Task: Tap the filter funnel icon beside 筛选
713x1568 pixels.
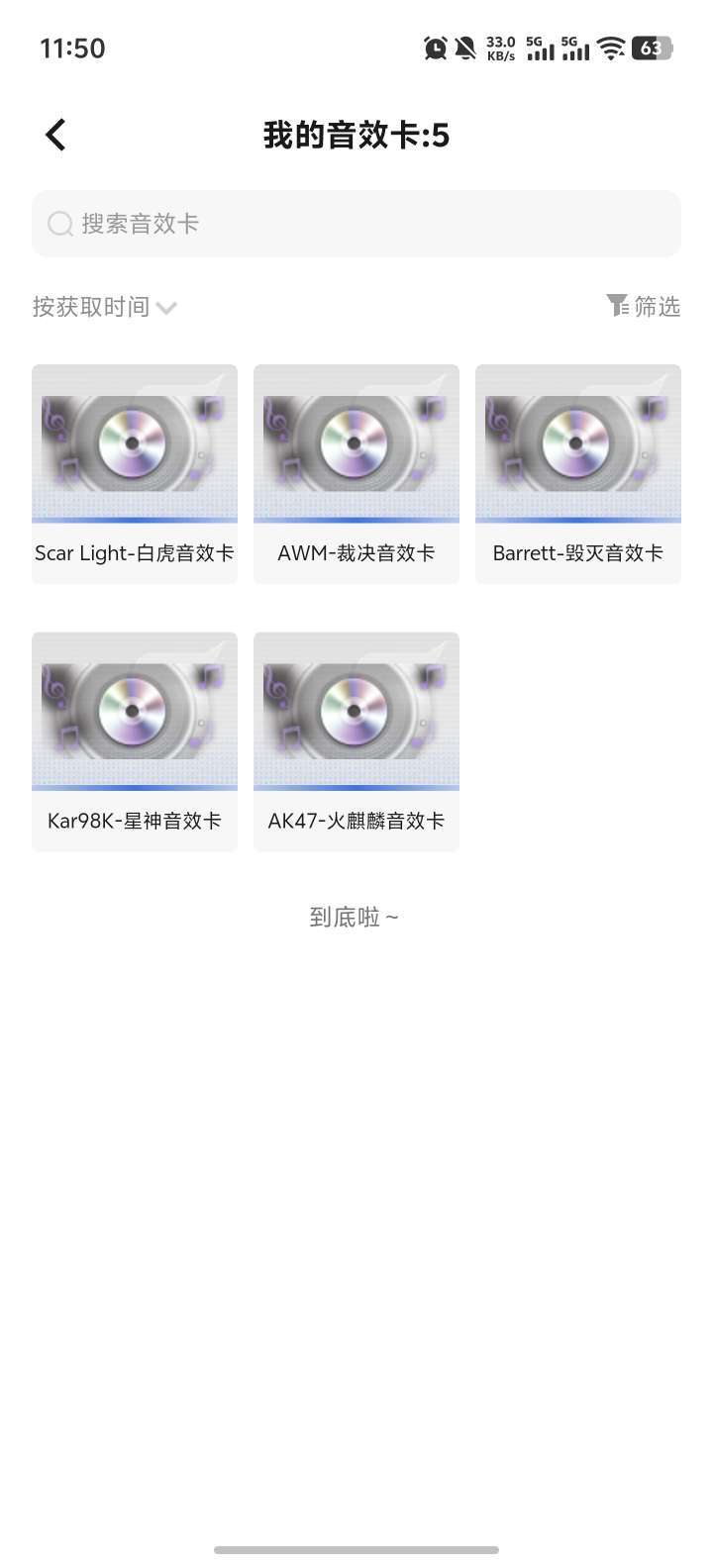Action: coord(620,306)
